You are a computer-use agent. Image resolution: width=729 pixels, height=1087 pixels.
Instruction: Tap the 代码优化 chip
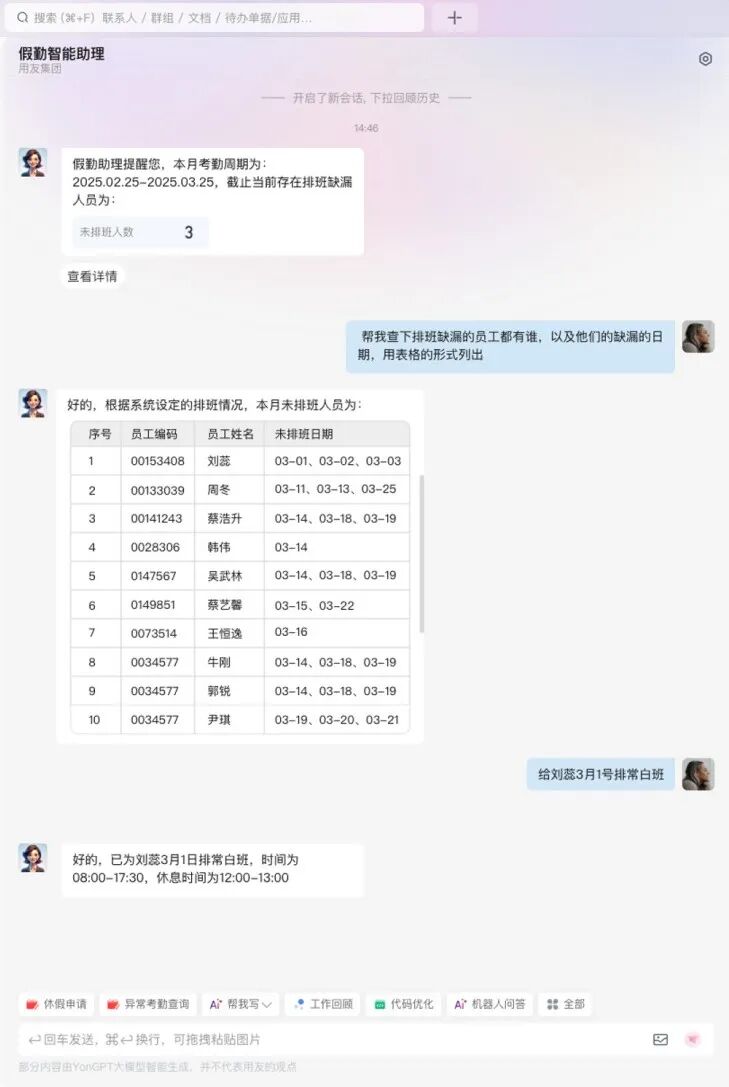[403, 1004]
